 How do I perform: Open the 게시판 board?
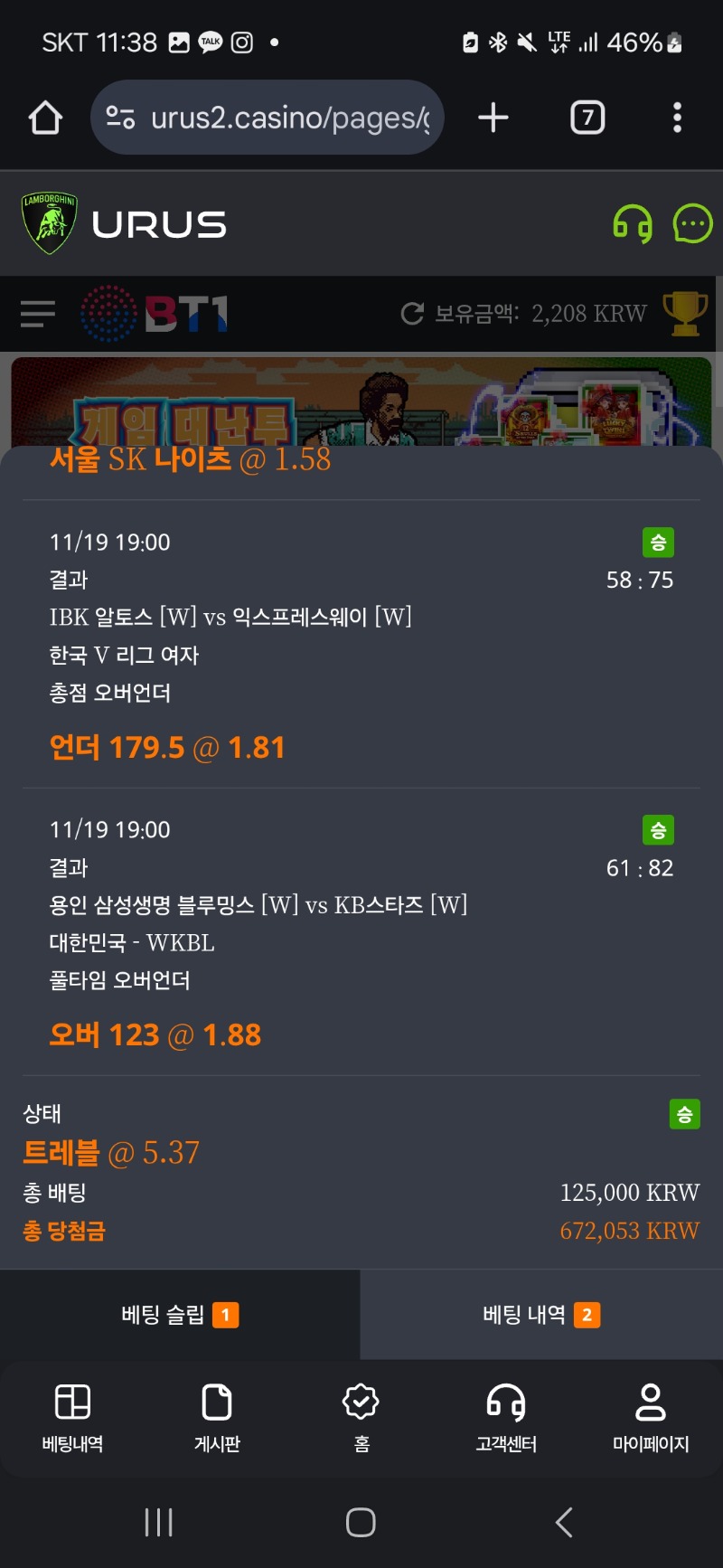click(x=217, y=1417)
